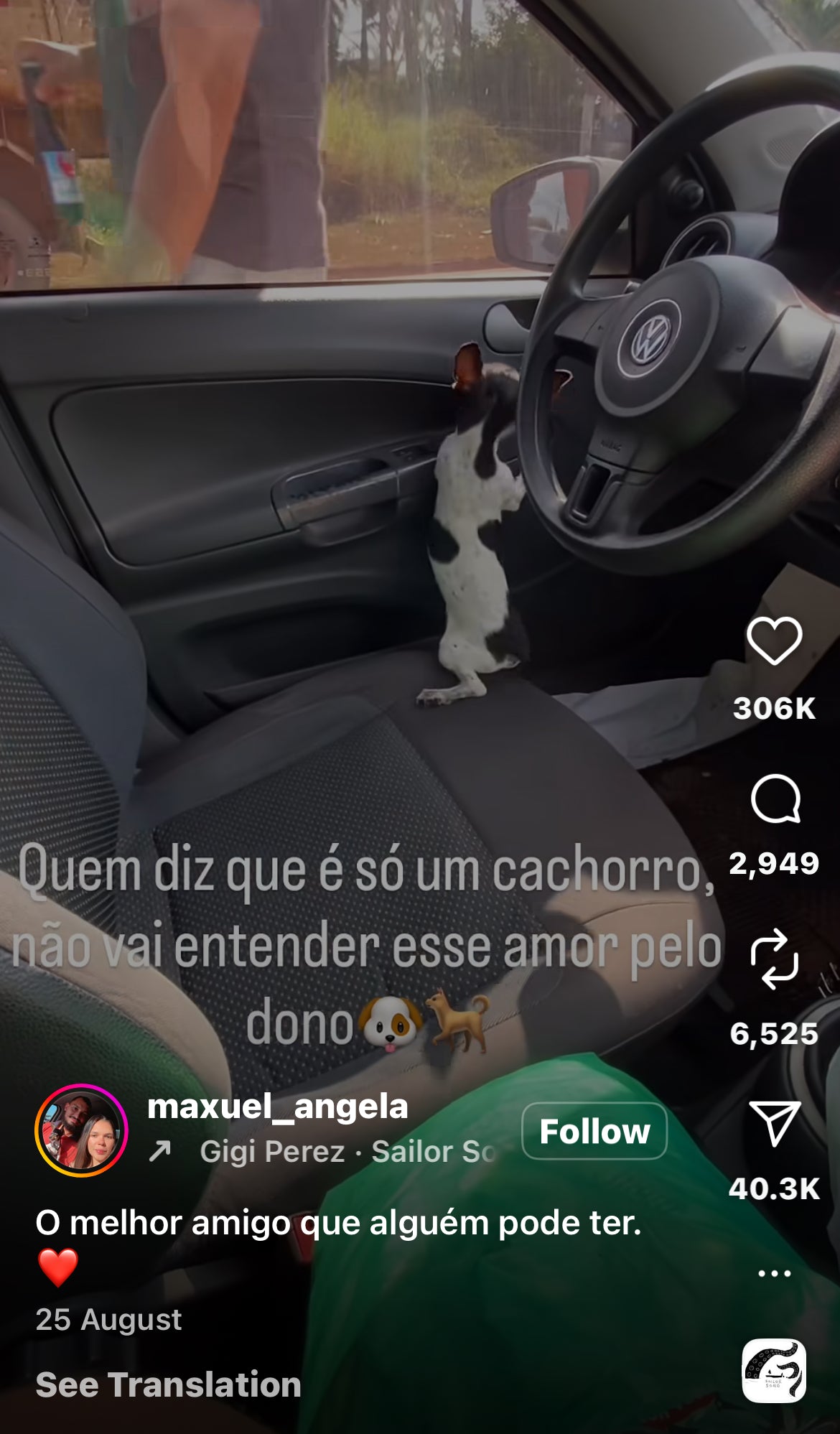Image resolution: width=840 pixels, height=1434 pixels.
Task: Like this reel with the heart icon
Action: click(x=774, y=641)
